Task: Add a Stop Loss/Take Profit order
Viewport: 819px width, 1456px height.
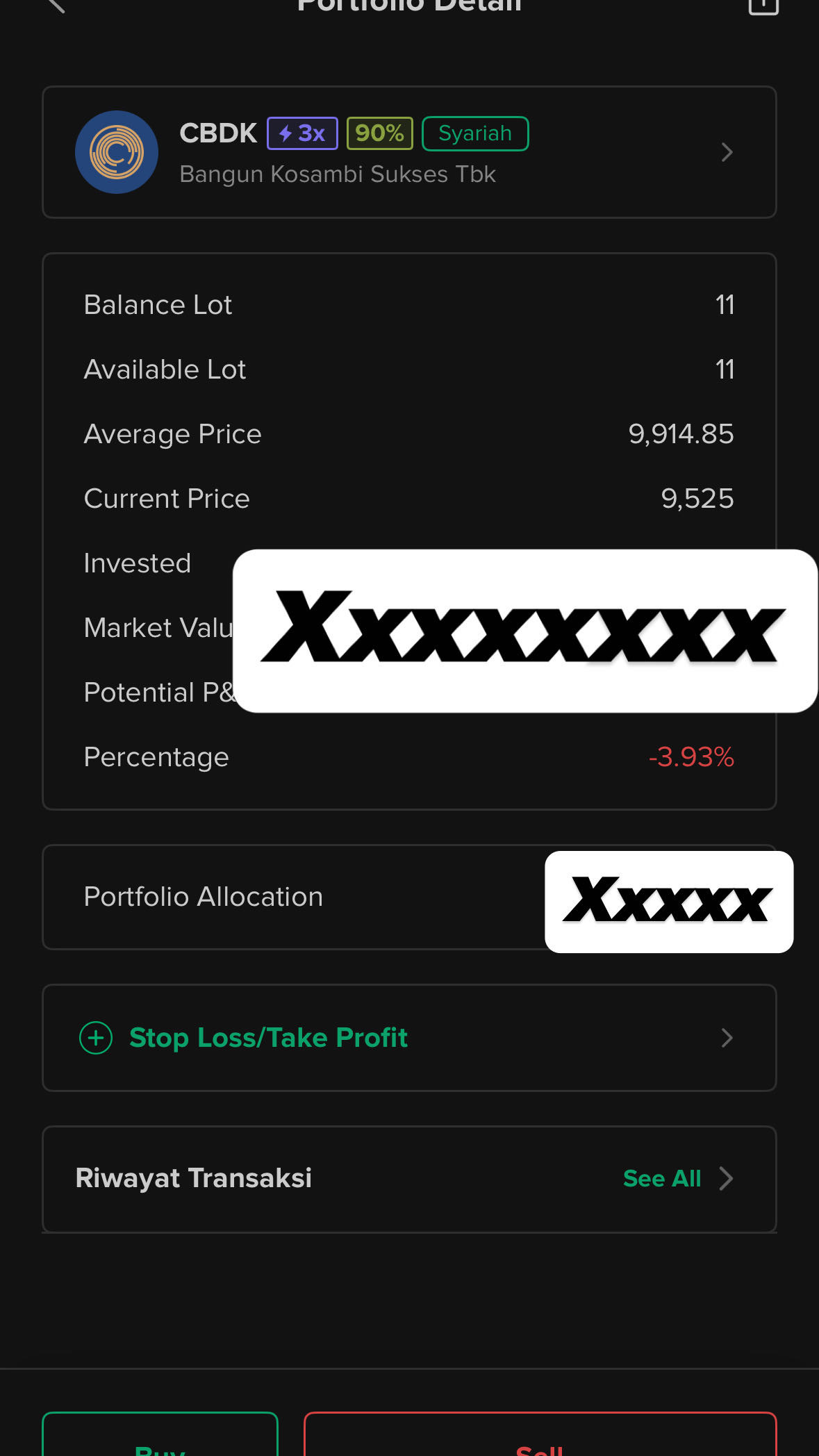Action: [408, 1038]
